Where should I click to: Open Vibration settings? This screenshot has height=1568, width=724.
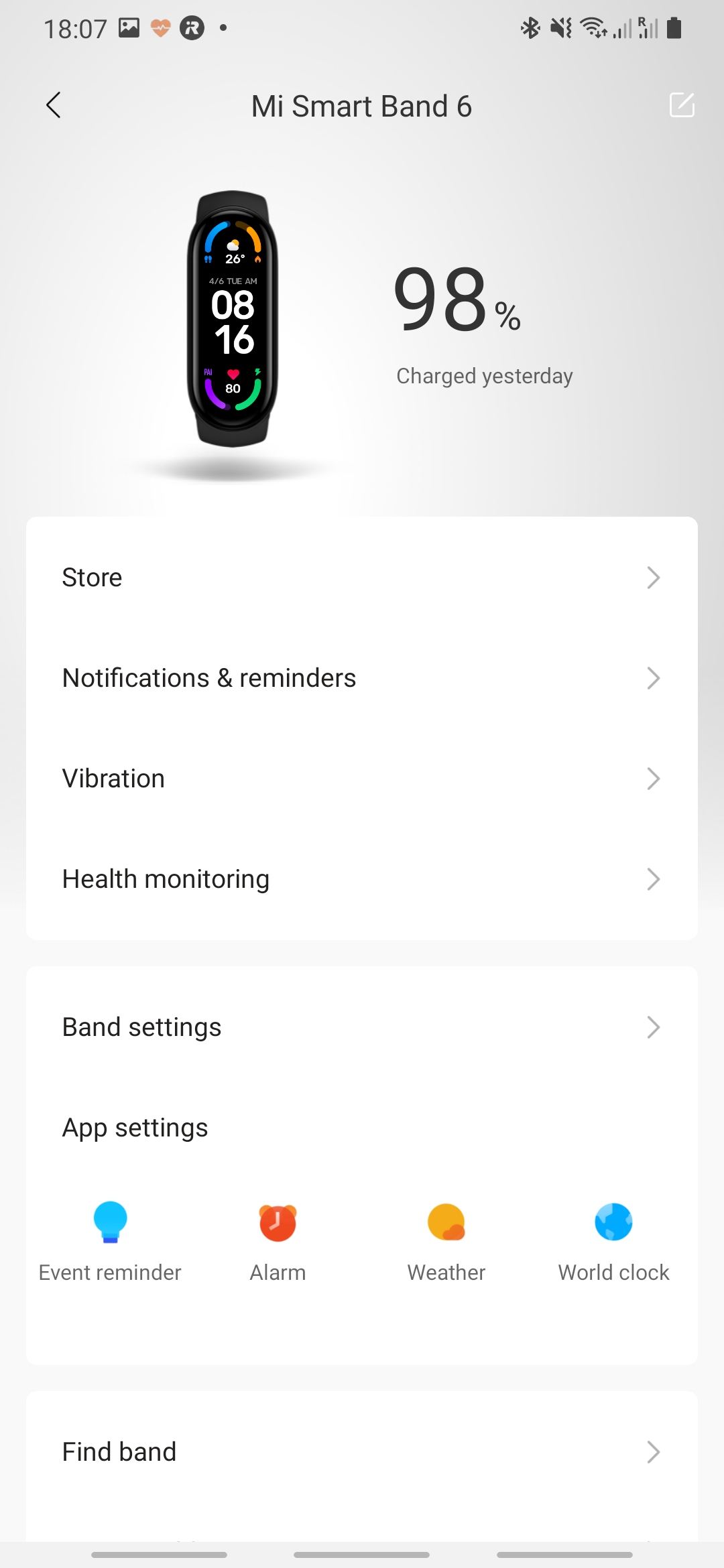362,779
